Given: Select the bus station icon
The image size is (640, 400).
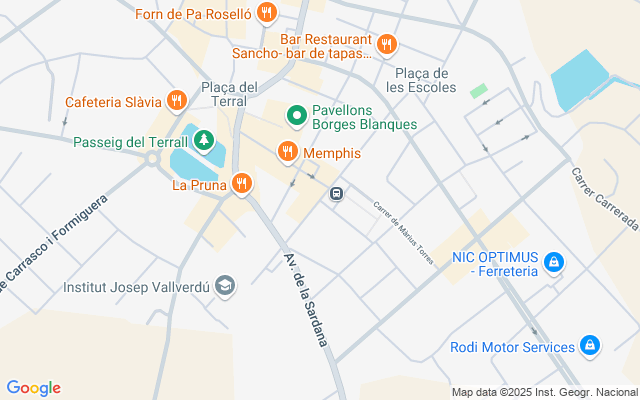Looking at the screenshot, I should [336, 193].
